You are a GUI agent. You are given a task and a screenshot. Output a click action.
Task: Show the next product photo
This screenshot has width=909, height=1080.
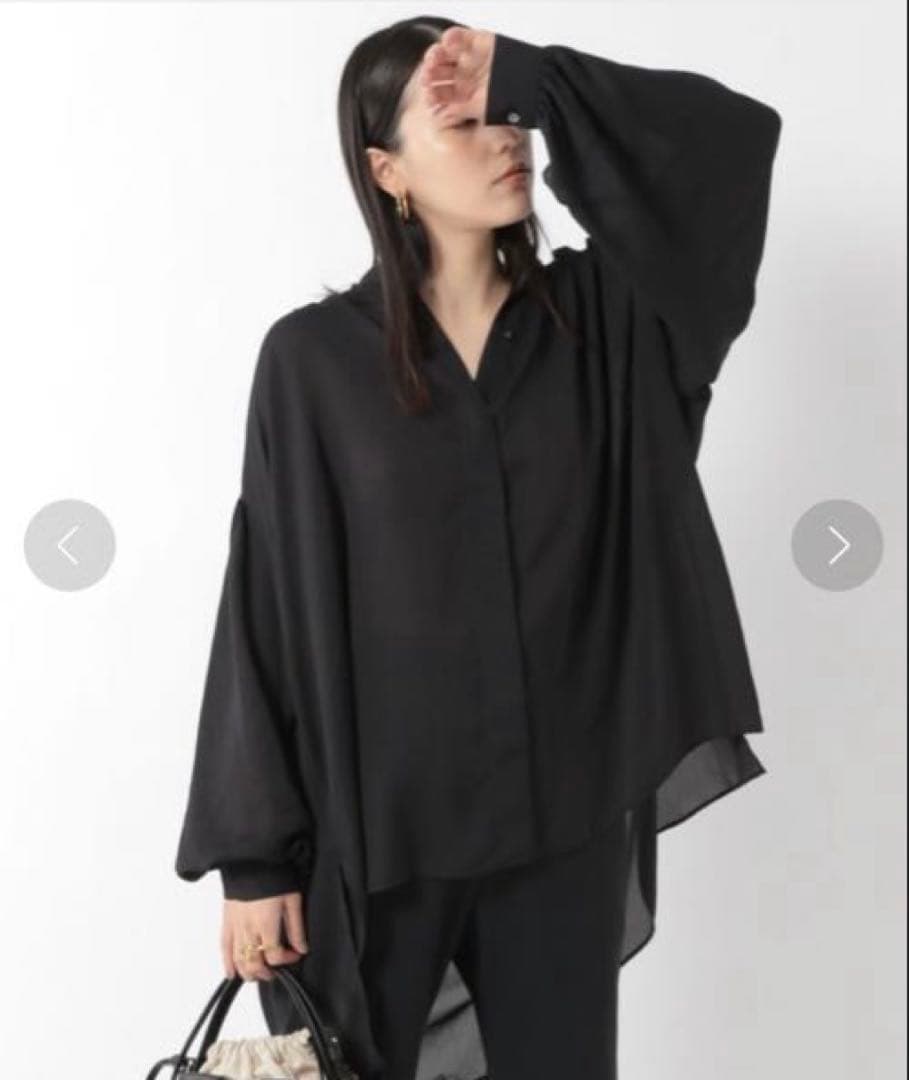pyautogui.click(x=837, y=545)
